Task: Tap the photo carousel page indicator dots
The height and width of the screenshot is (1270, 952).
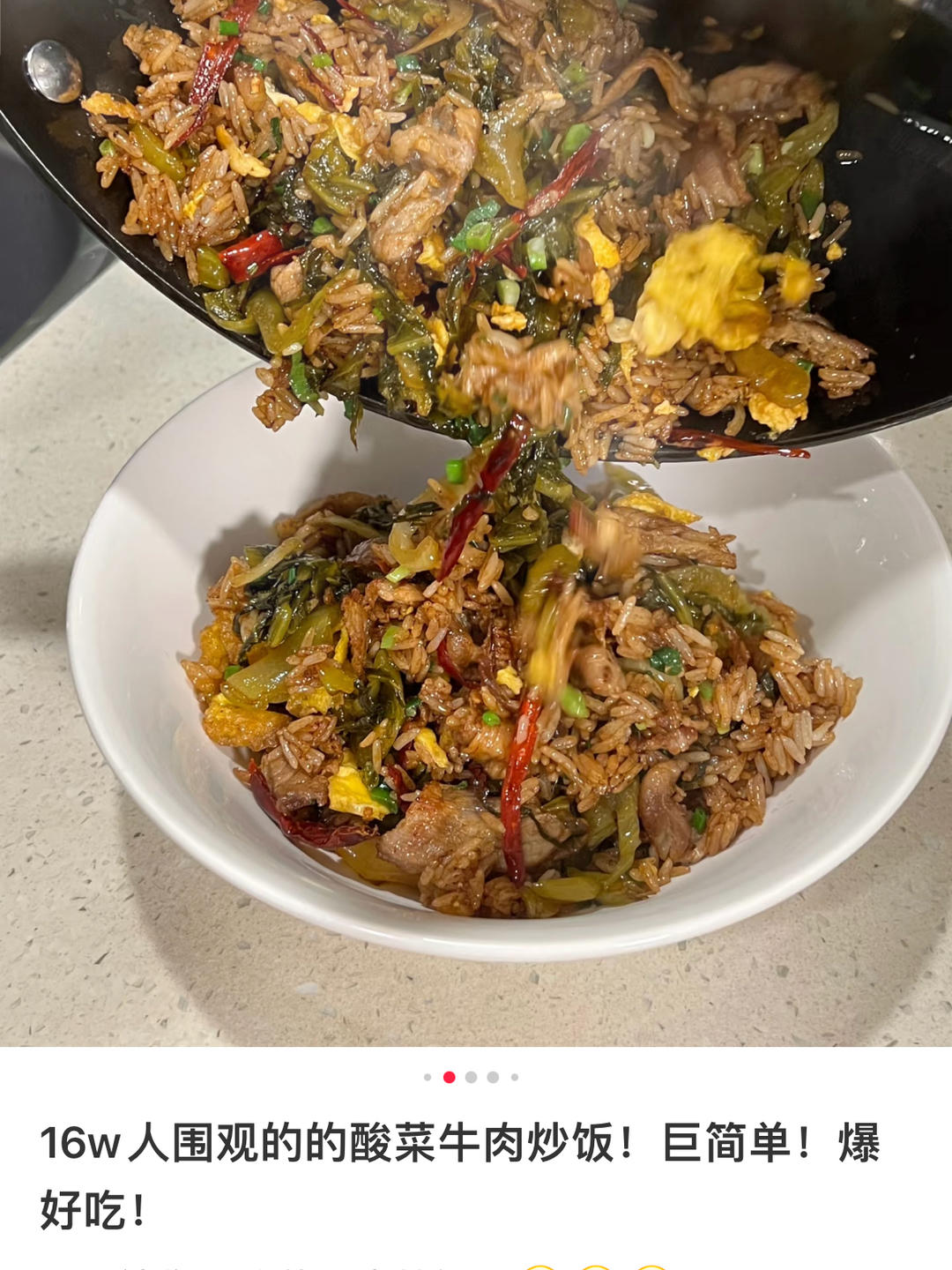Action: point(471,1077)
